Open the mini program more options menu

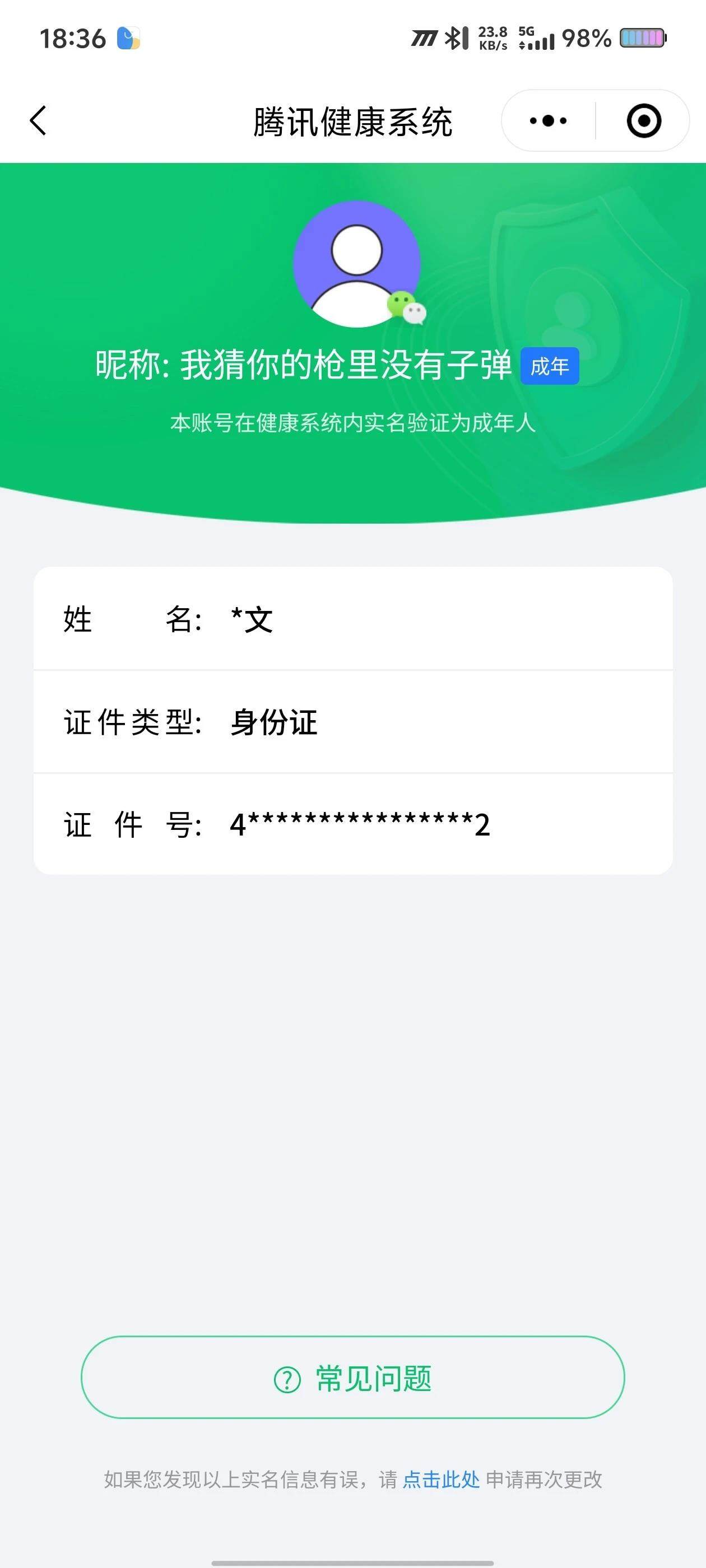click(548, 120)
